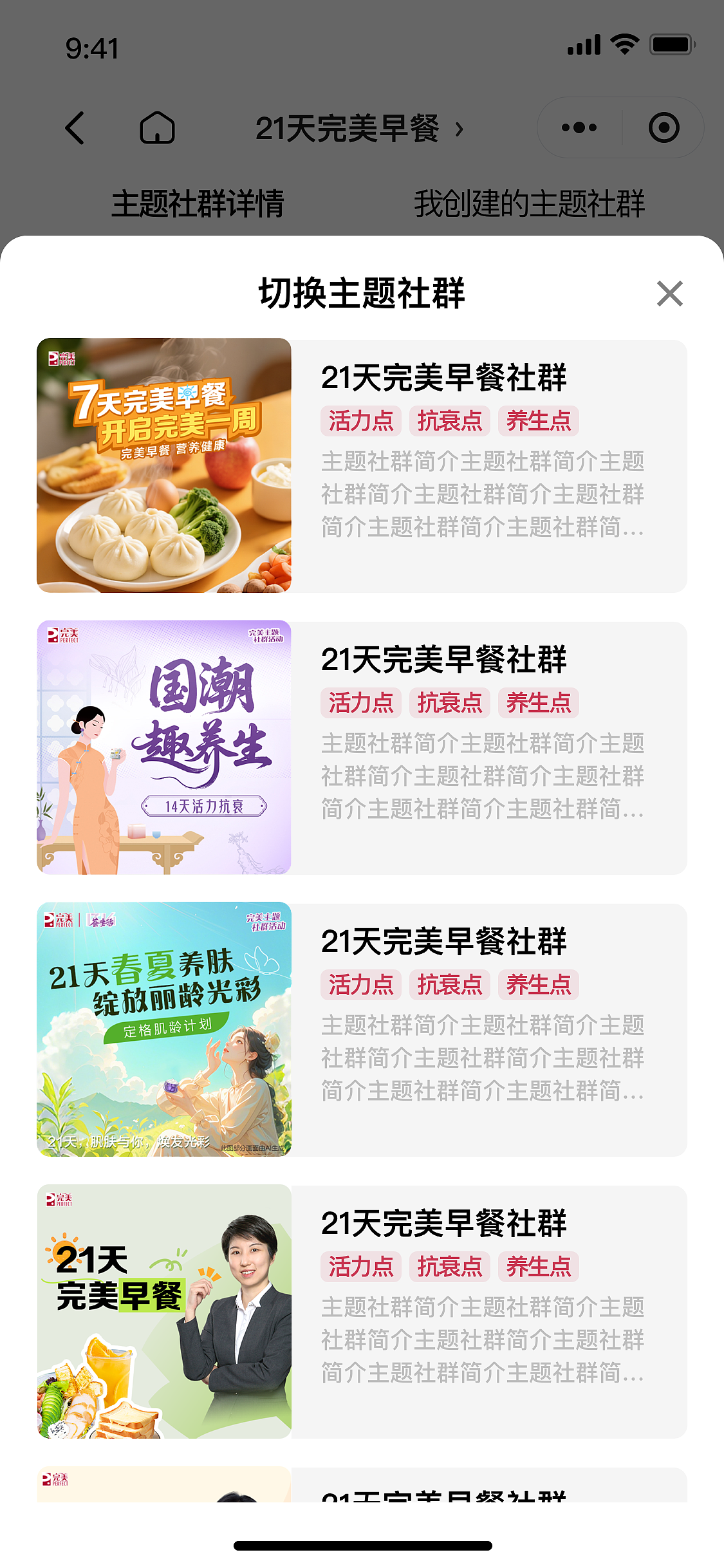Image resolution: width=724 pixels, height=1568 pixels.
Task: Open the 国潮趣养生 community cover image
Action: [x=163, y=748]
